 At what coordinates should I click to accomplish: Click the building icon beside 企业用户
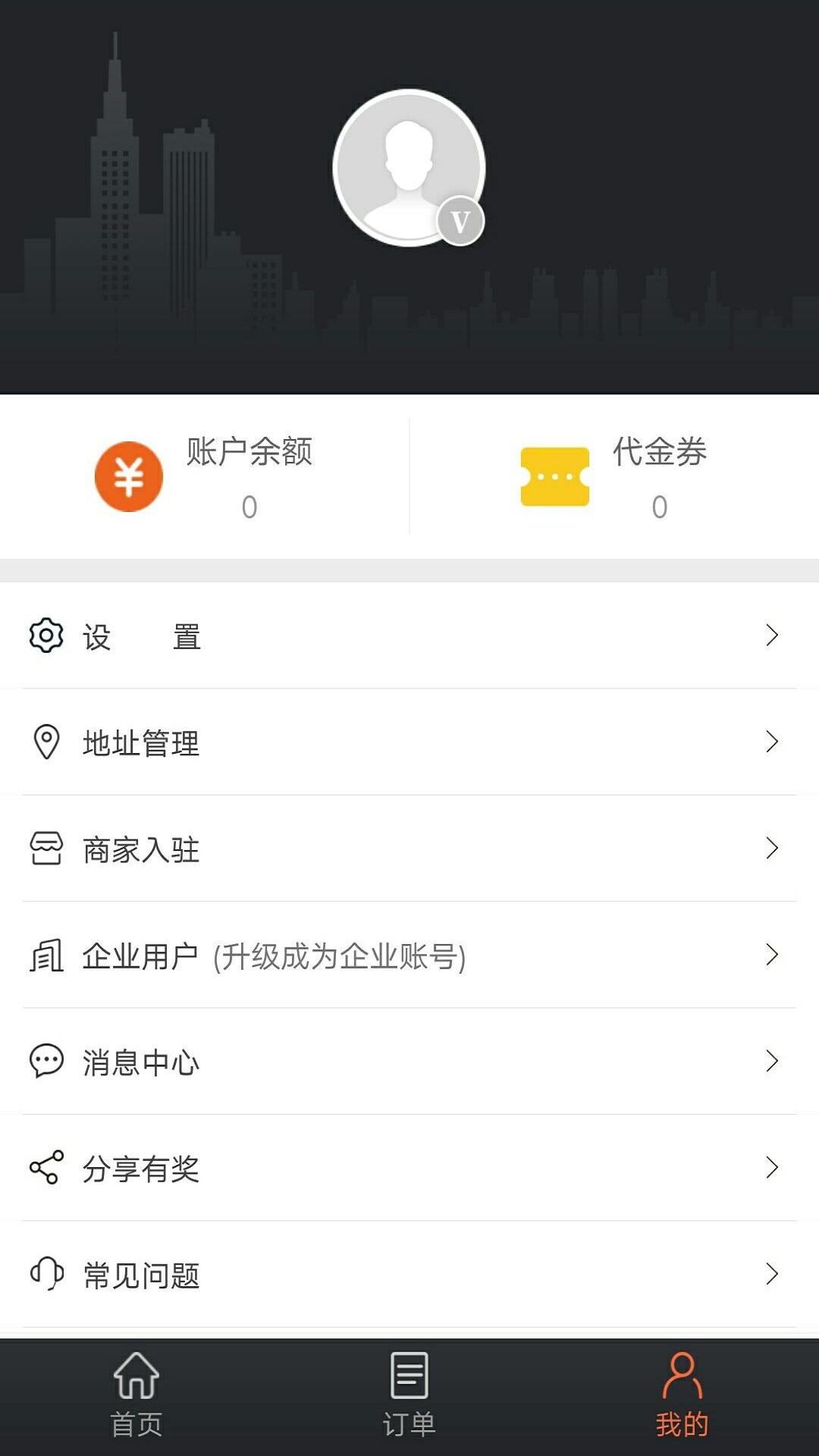pyautogui.click(x=46, y=956)
